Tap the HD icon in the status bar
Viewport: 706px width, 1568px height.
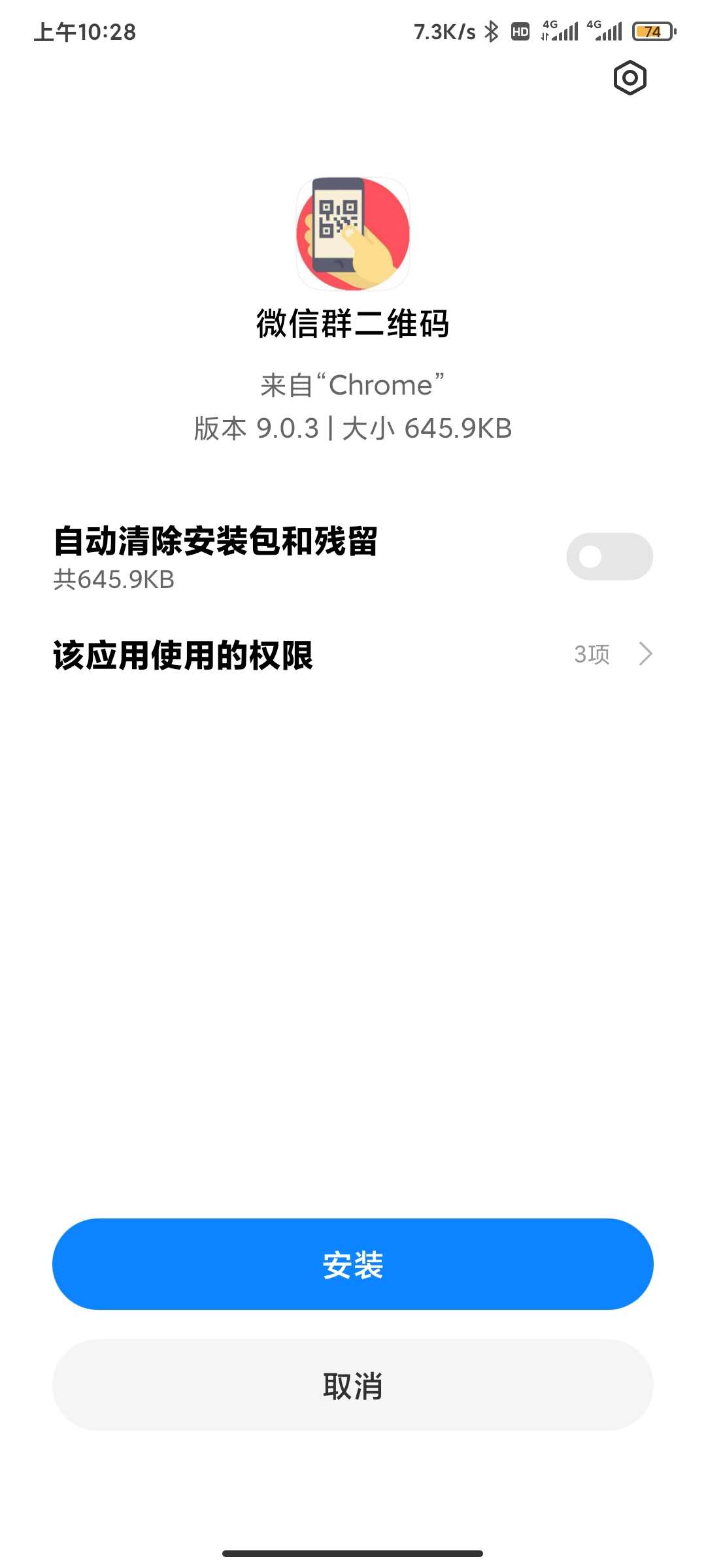point(520,31)
